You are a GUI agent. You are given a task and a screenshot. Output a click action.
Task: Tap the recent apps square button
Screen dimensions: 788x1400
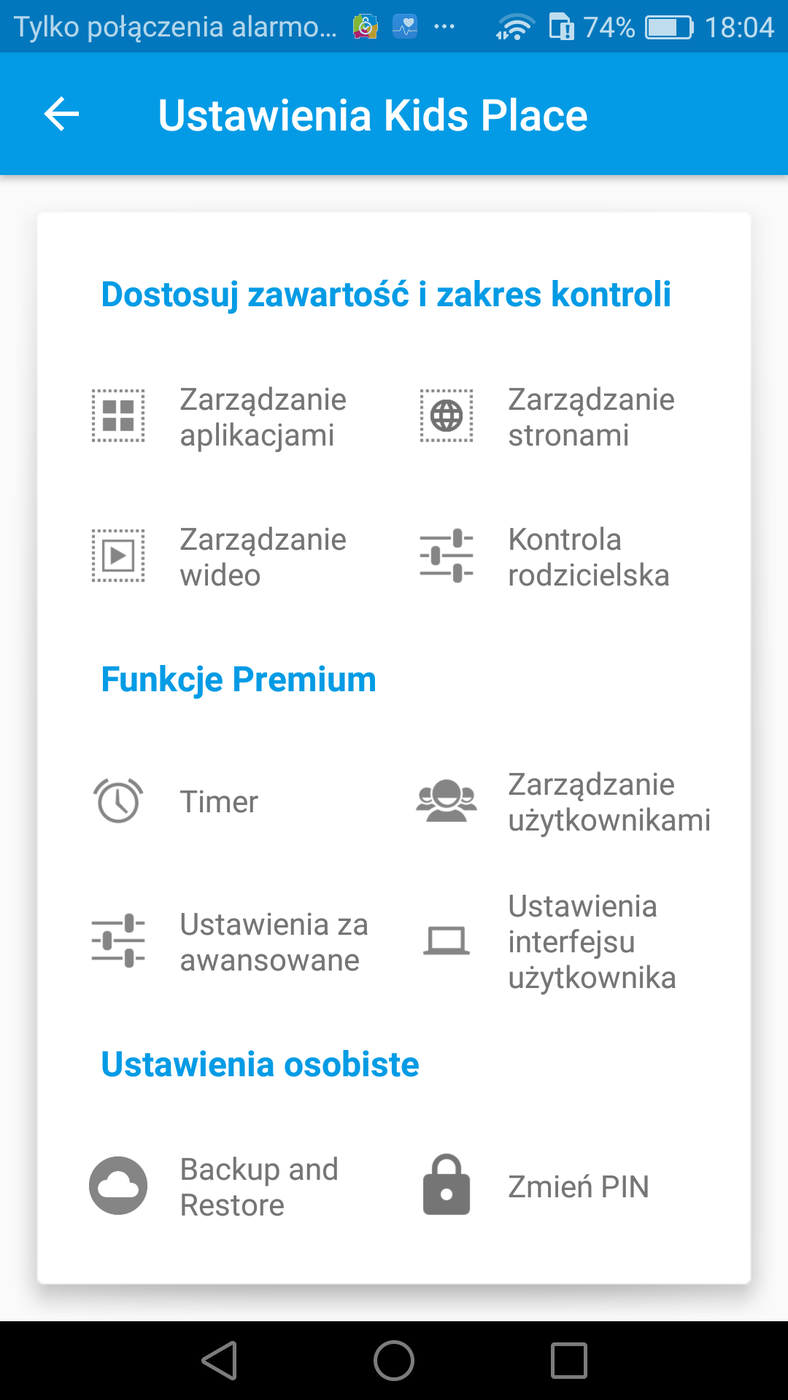568,1360
